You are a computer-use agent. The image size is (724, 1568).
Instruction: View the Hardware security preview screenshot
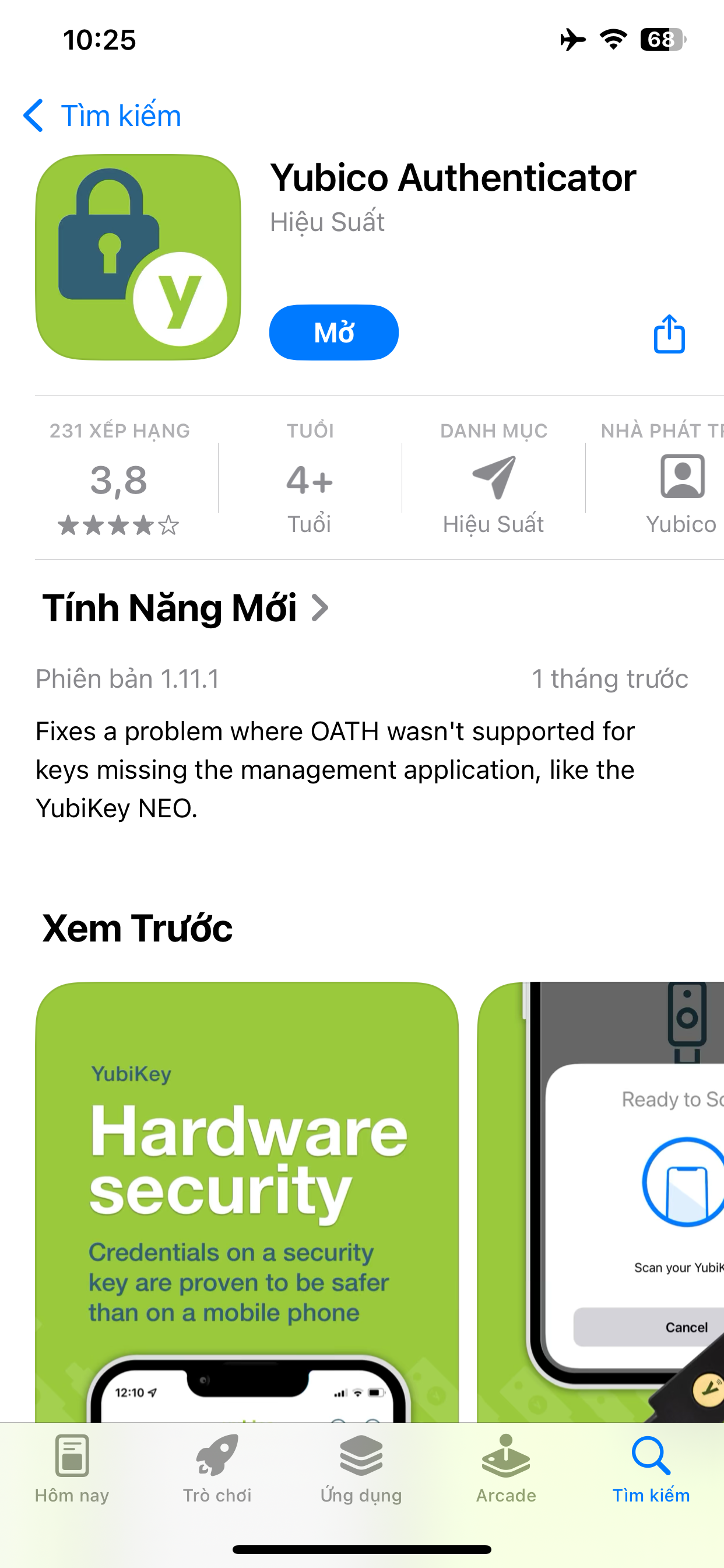pyautogui.click(x=247, y=1202)
